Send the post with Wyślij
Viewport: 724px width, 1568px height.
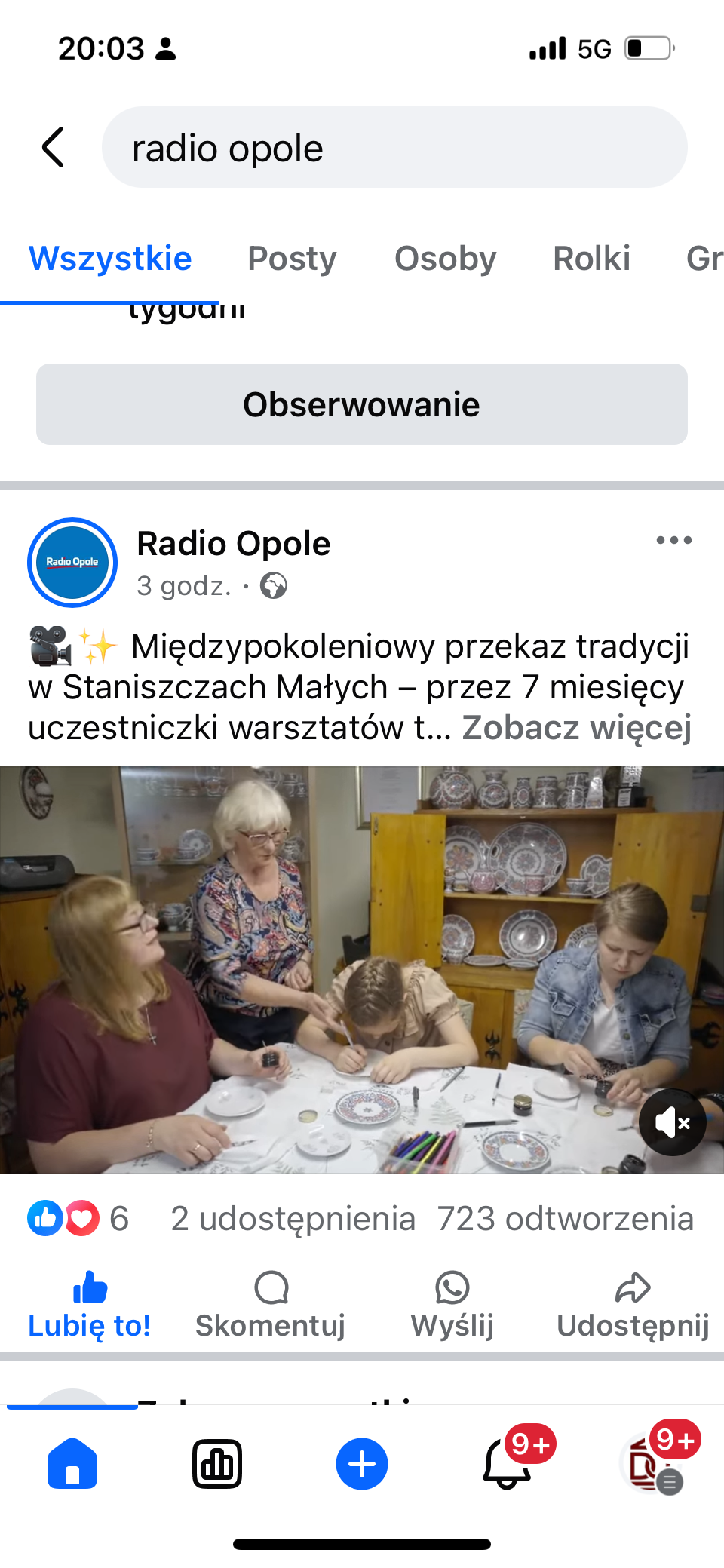click(x=452, y=1306)
